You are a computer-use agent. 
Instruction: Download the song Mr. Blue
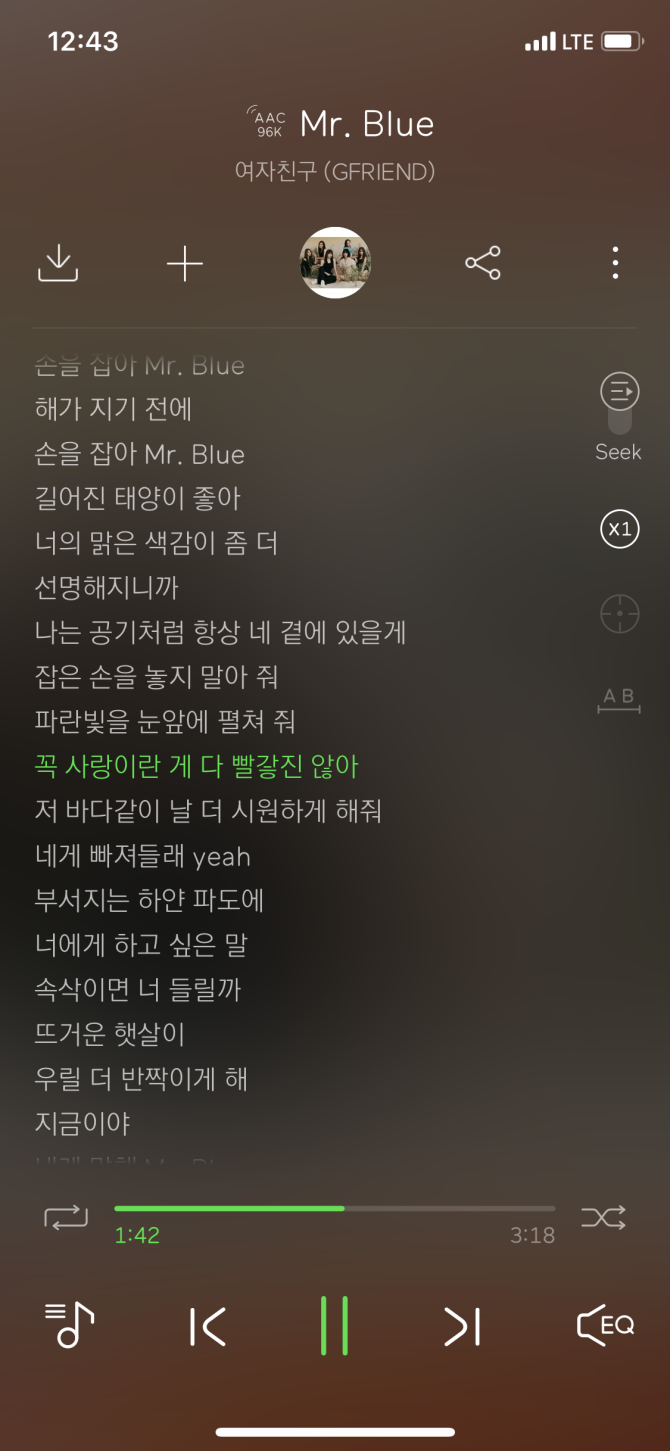(x=58, y=264)
